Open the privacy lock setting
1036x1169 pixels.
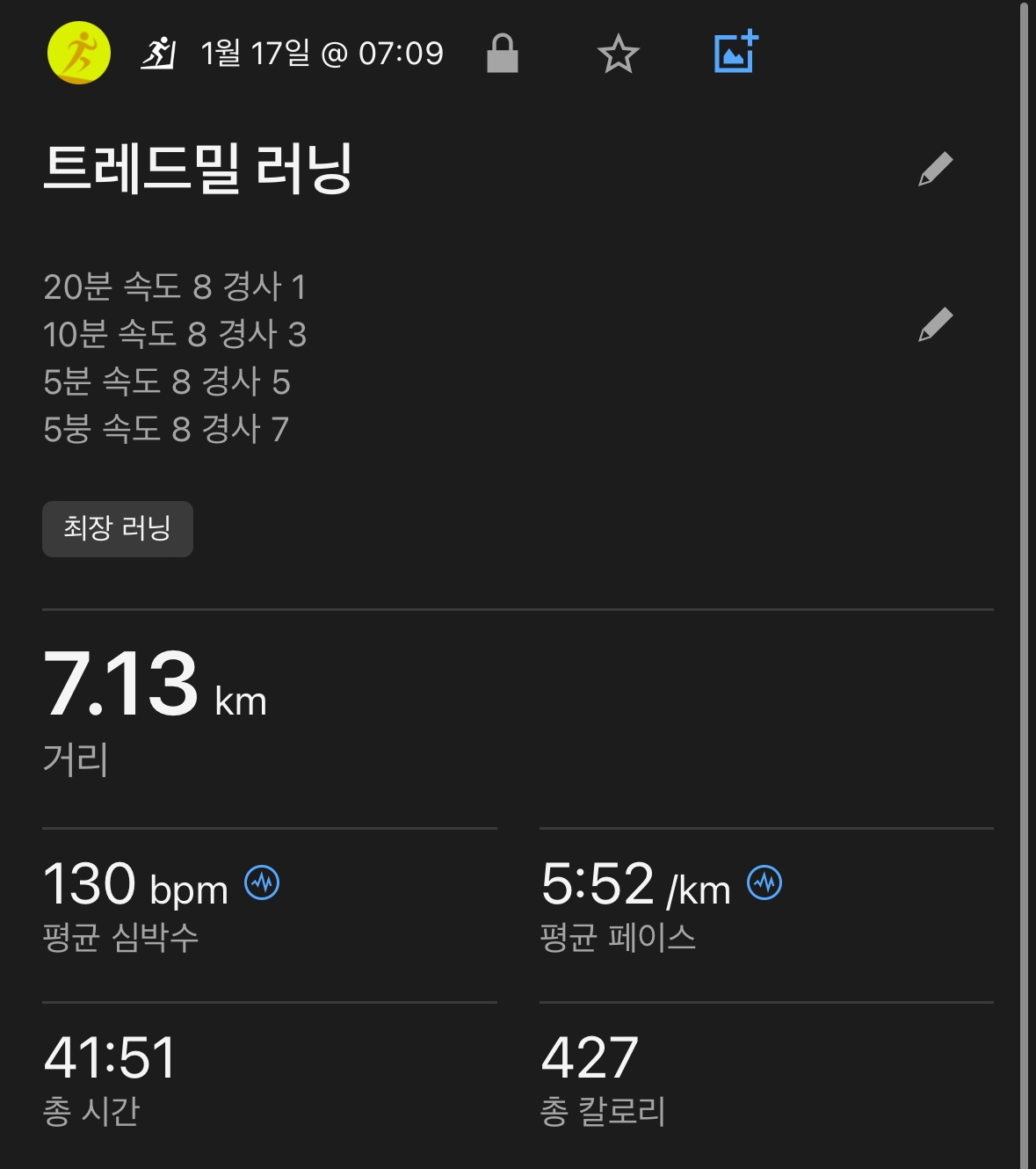(503, 54)
